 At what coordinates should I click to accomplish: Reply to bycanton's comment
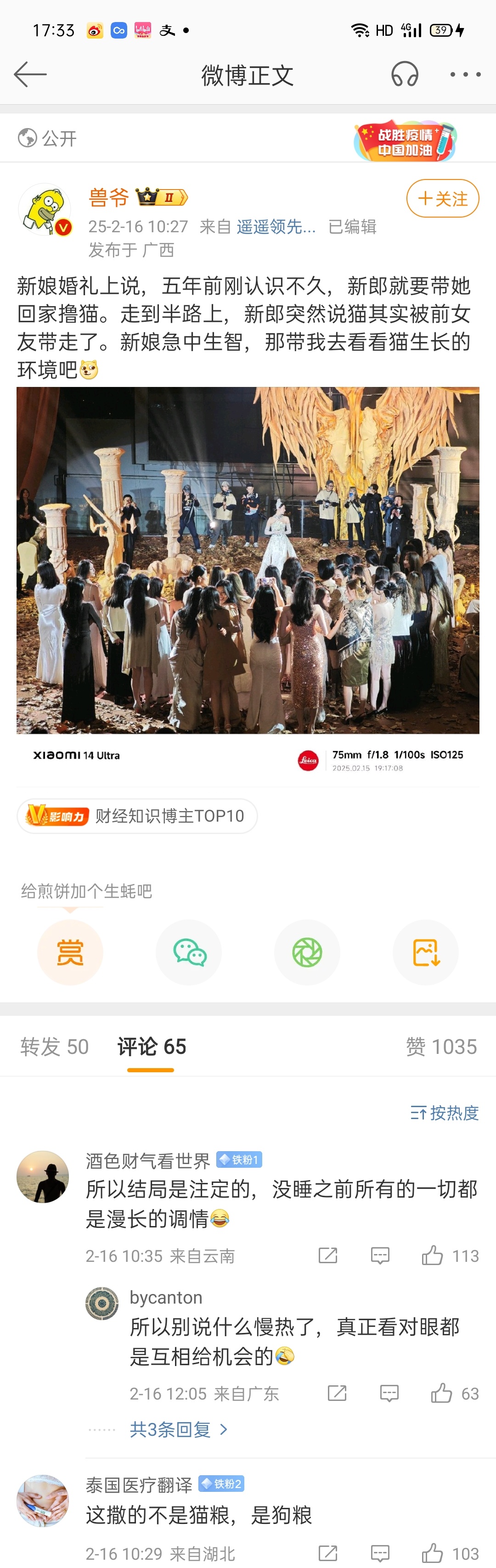pos(389,1393)
